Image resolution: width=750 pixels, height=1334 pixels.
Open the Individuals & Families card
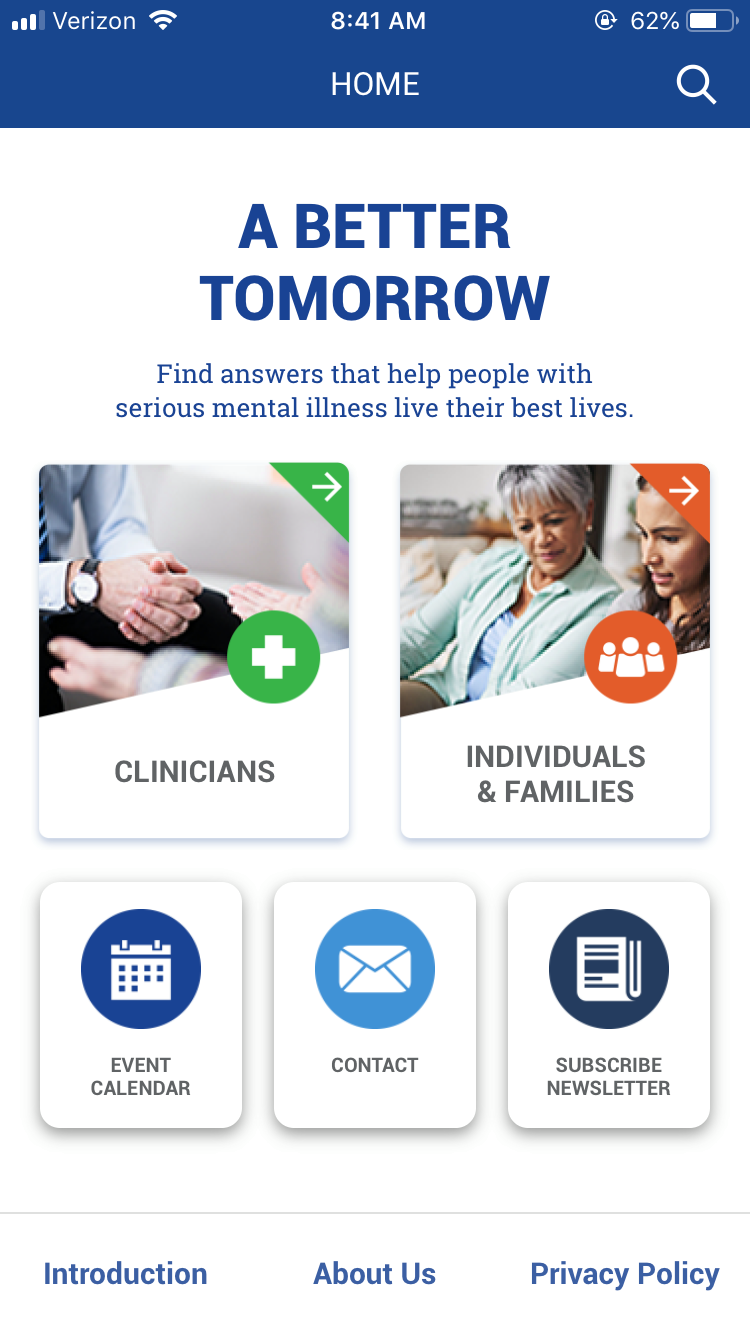pos(555,650)
